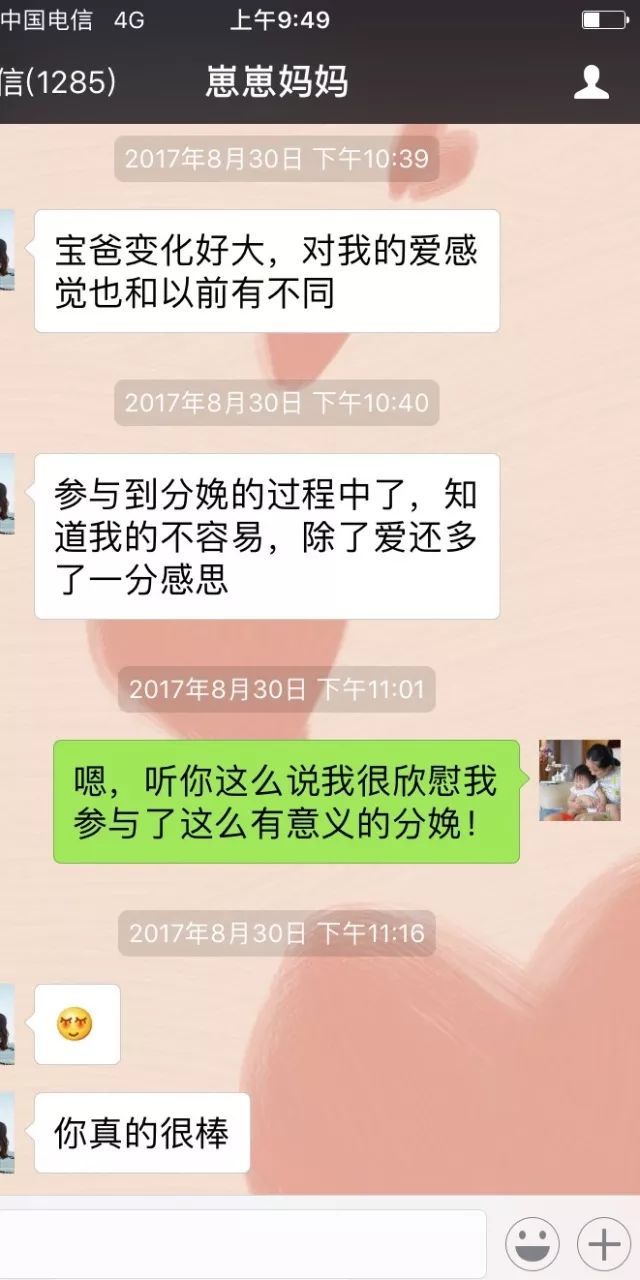Open chat info via the profile icon
Screen dimensions: 640x1280
[x=591, y=82]
